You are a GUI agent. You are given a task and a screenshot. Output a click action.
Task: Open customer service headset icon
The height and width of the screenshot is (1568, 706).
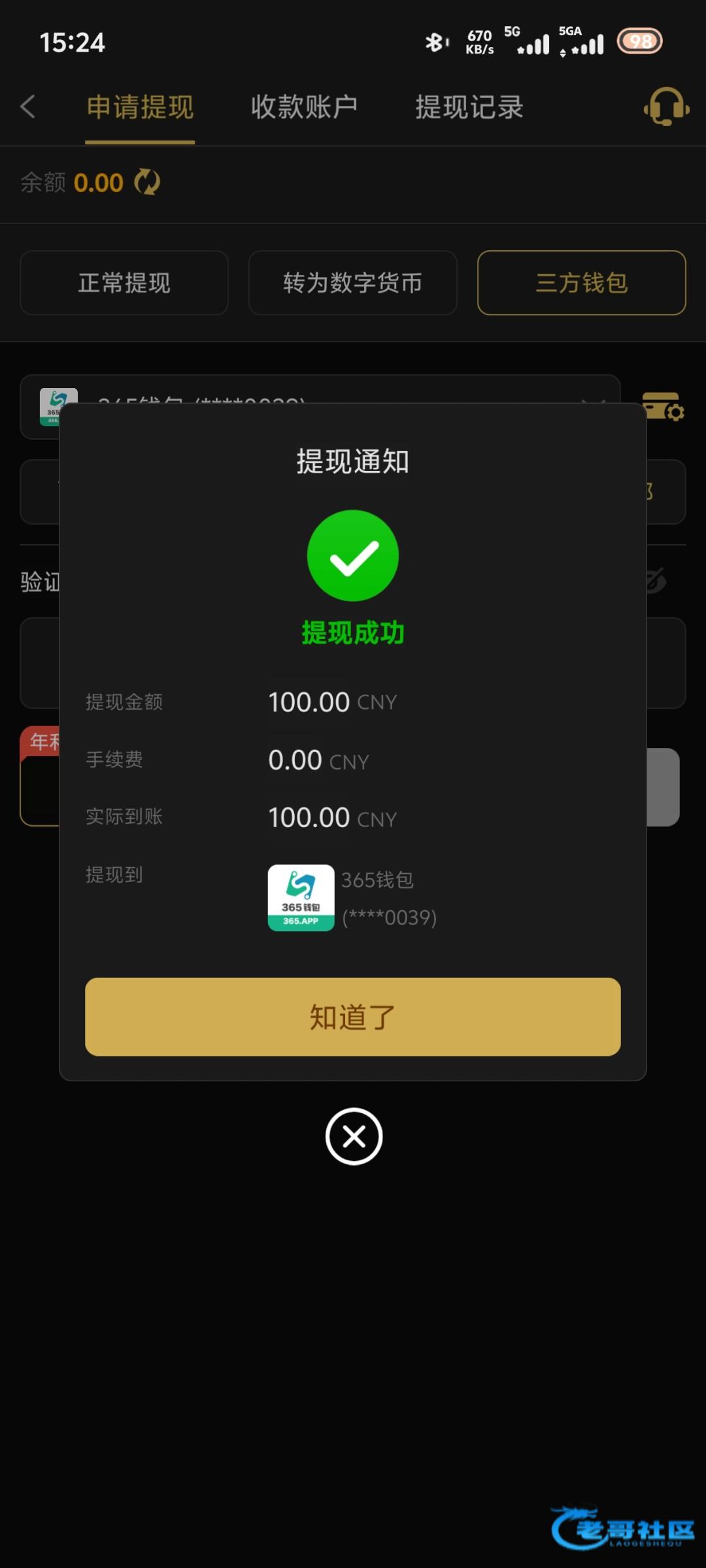[666, 106]
